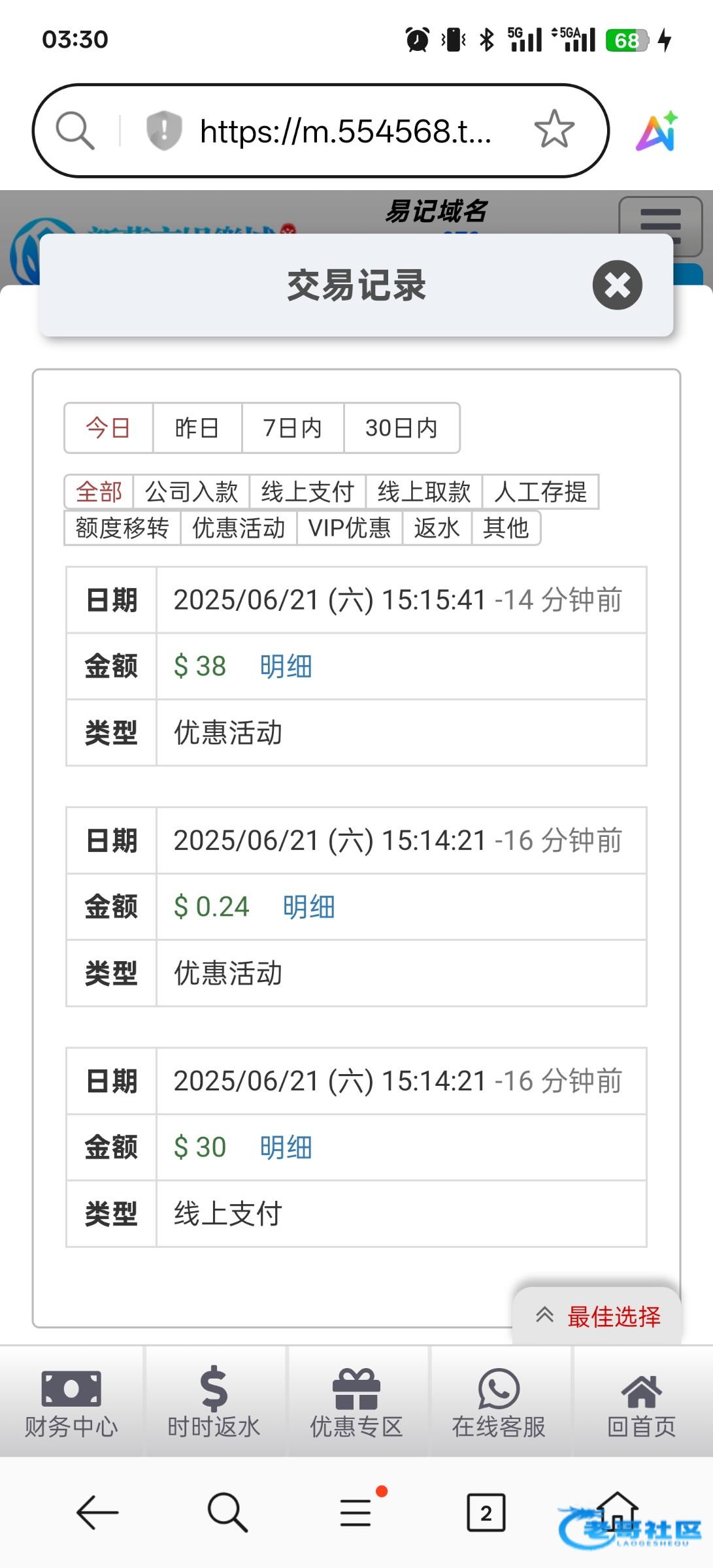Select the 7日内 date range
The height and width of the screenshot is (1568, 713).
(x=292, y=428)
